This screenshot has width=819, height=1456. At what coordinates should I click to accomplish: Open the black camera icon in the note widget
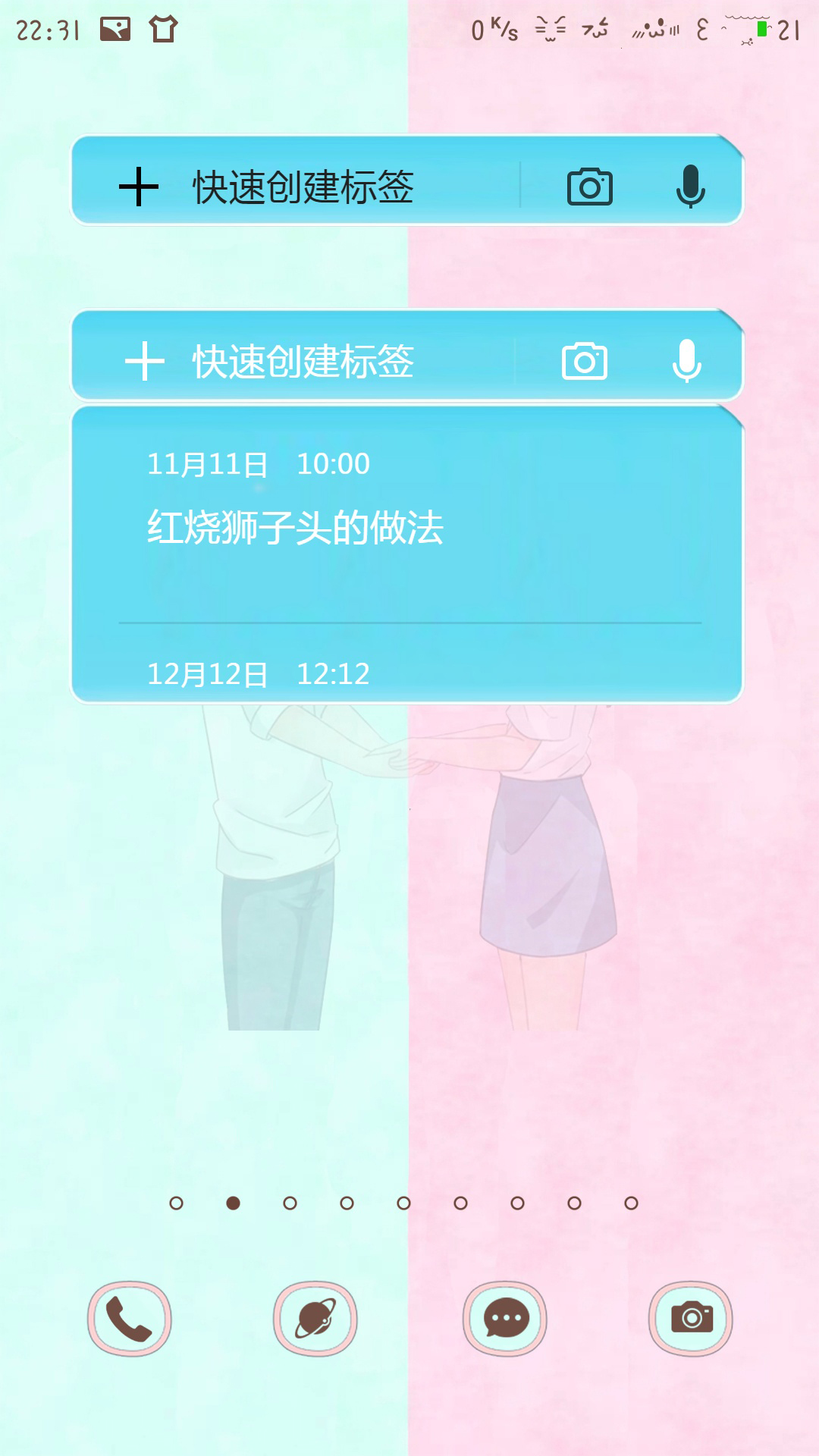click(x=589, y=187)
